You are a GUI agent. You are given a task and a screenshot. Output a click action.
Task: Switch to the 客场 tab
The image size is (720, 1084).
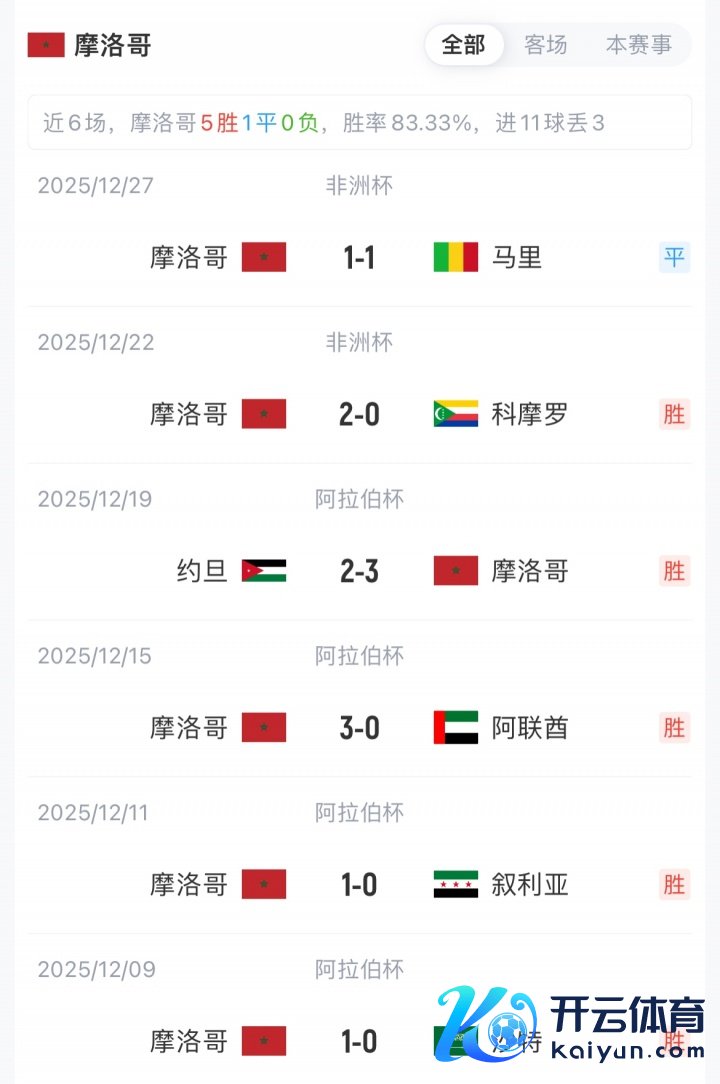coord(546,45)
